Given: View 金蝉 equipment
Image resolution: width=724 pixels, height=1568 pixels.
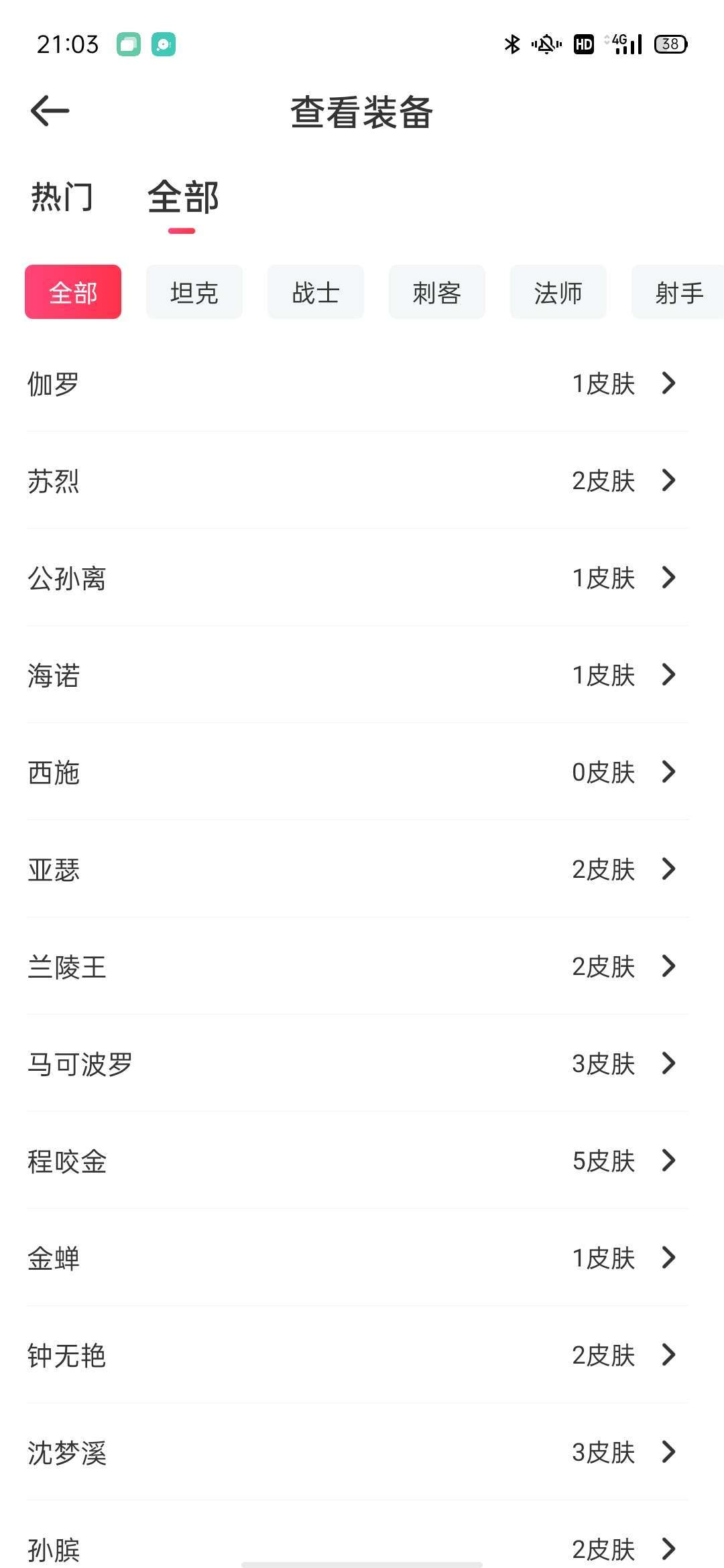Looking at the screenshot, I should click(358, 1258).
